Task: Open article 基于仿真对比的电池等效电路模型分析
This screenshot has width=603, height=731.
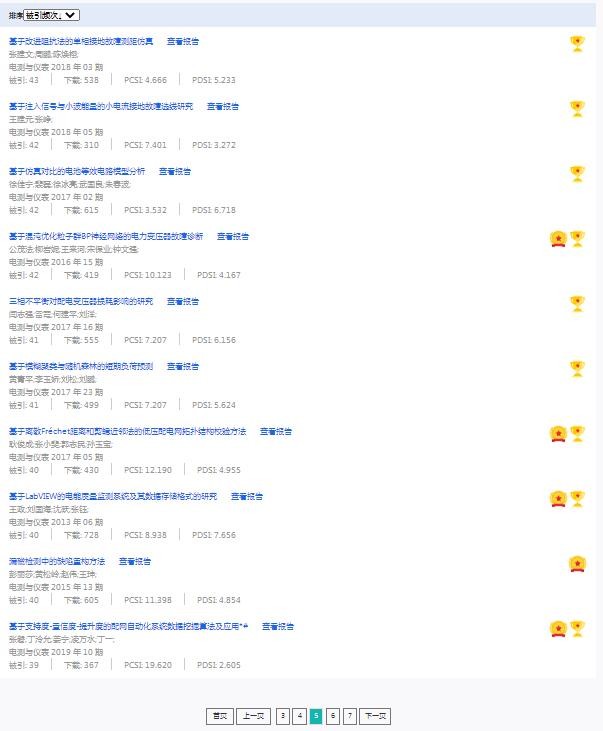Action: tap(77, 171)
